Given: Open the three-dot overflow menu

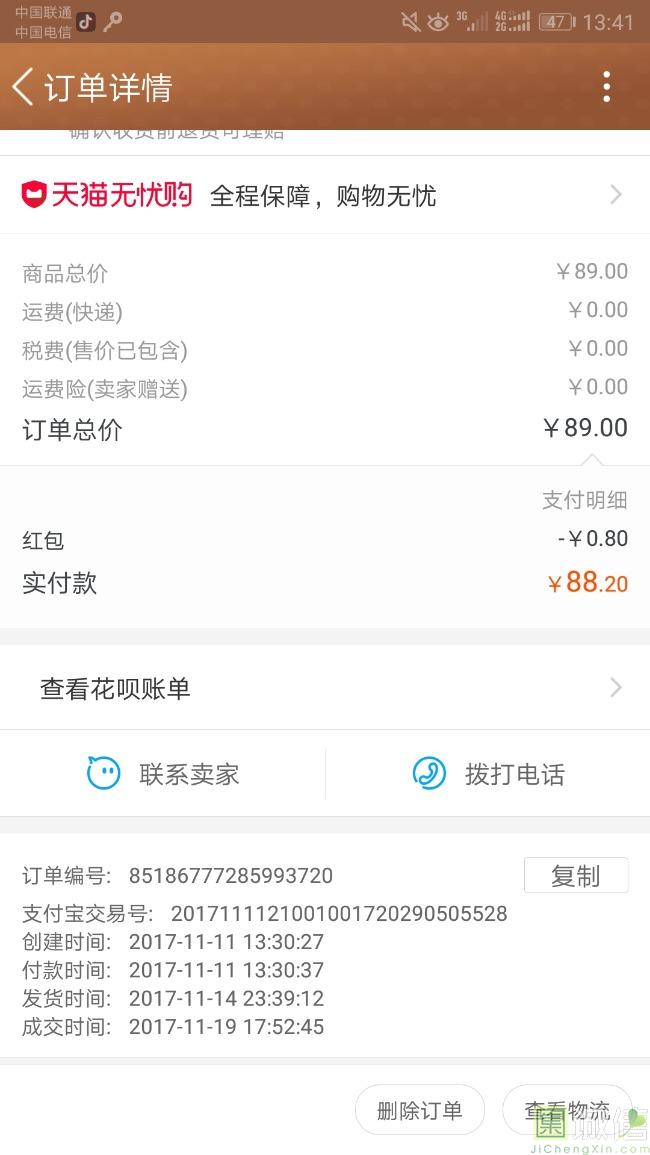Looking at the screenshot, I should (606, 87).
